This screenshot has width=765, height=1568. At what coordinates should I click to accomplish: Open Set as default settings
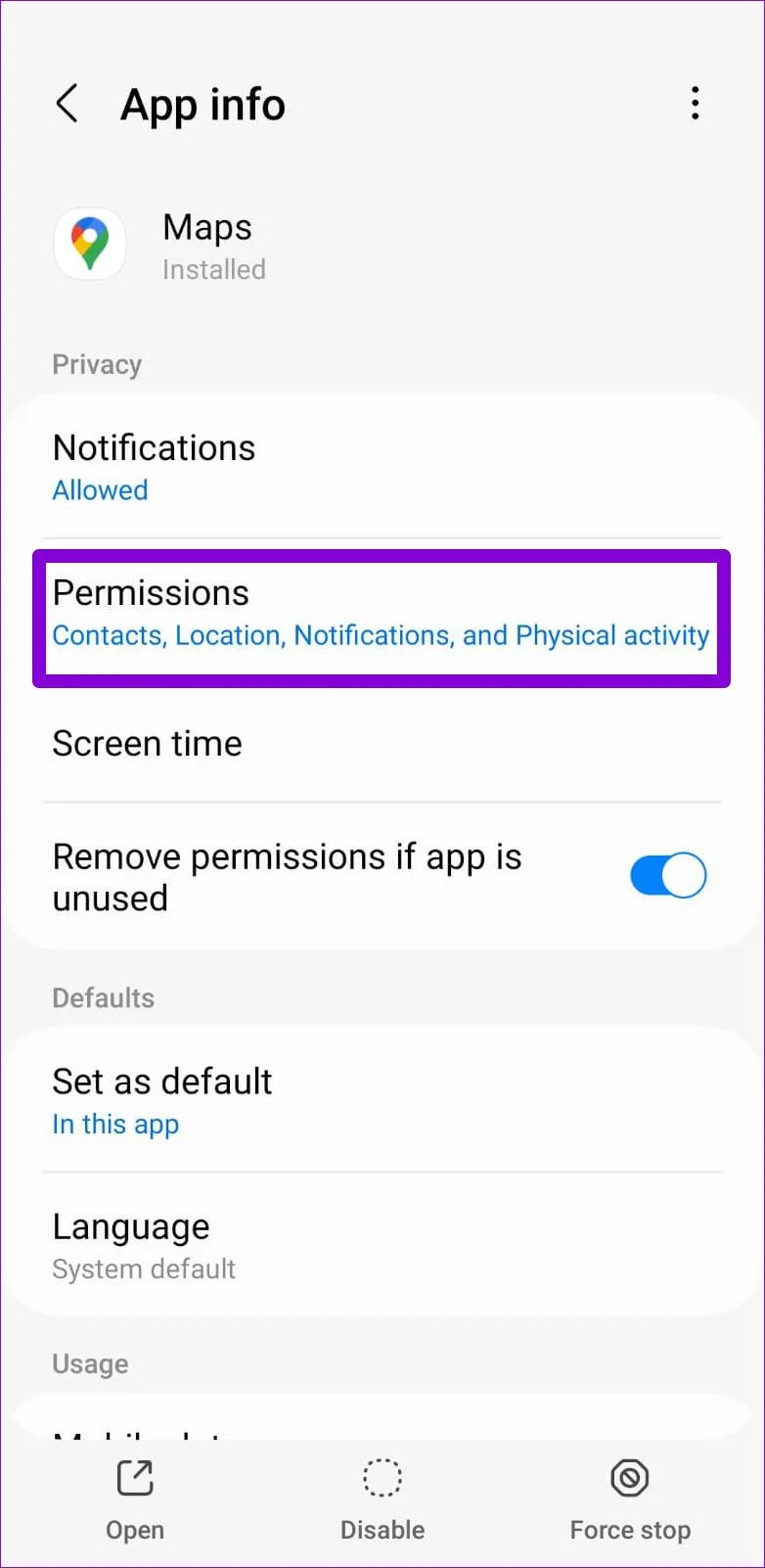coord(382,1101)
